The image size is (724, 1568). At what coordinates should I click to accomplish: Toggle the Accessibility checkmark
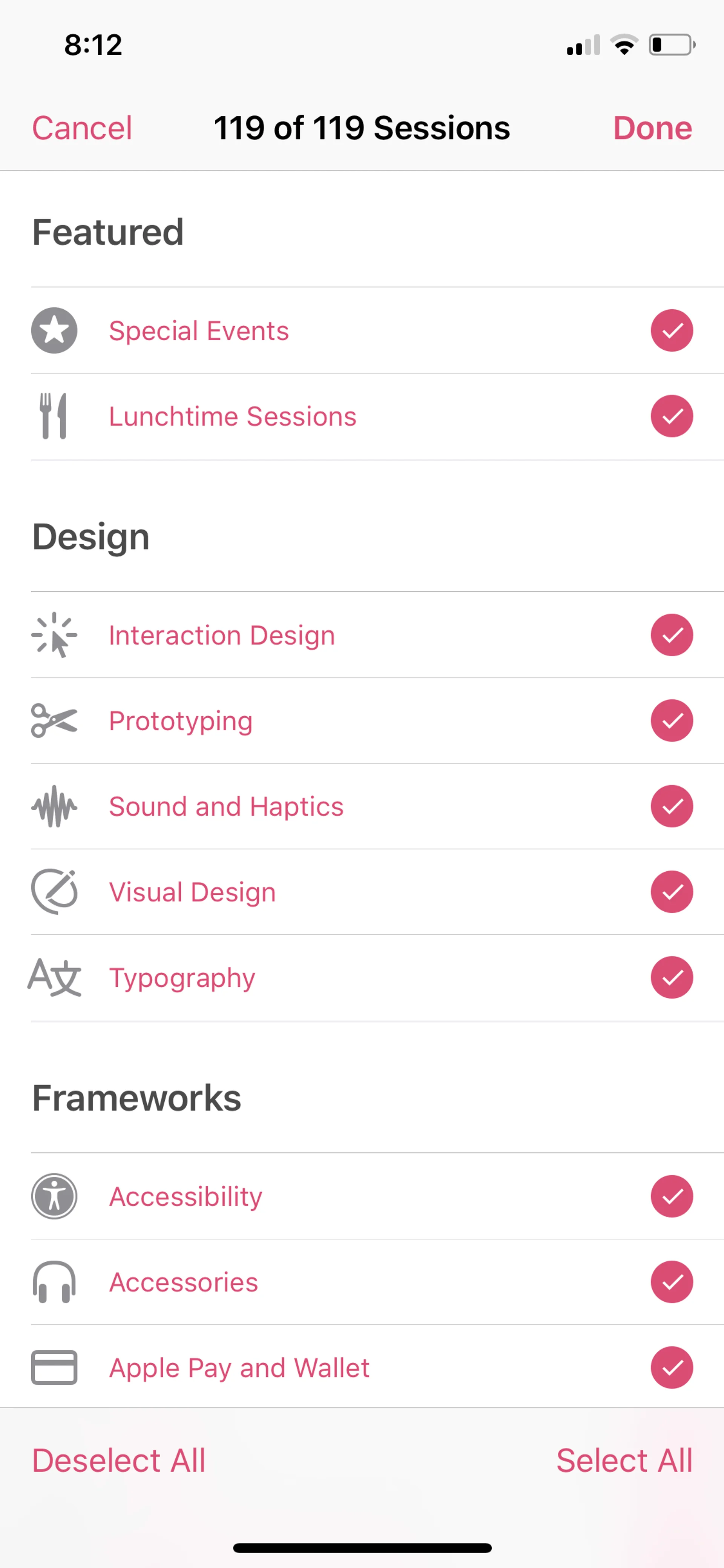point(672,1196)
